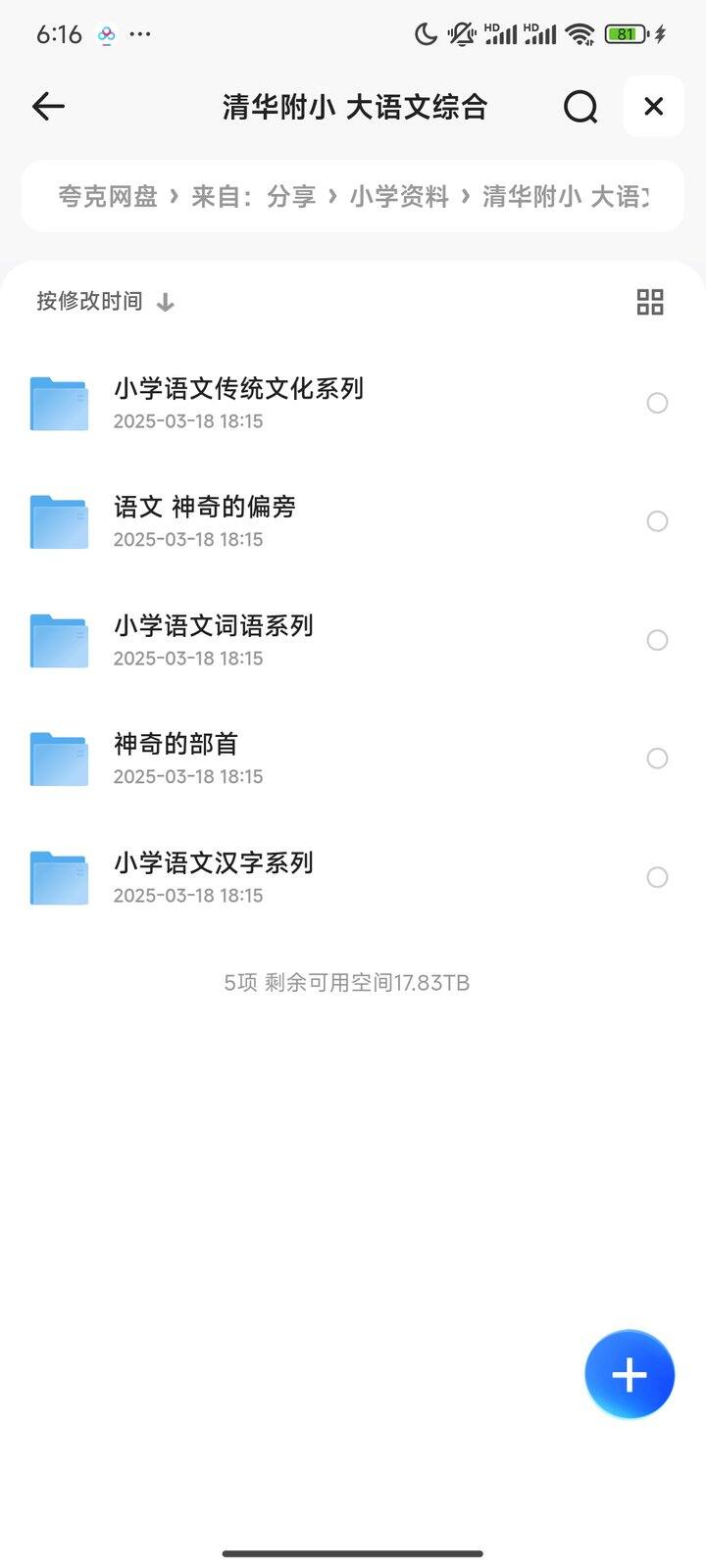Open folder 小学语文汉字系列
Screen dimensions: 706x1568
click(353, 877)
